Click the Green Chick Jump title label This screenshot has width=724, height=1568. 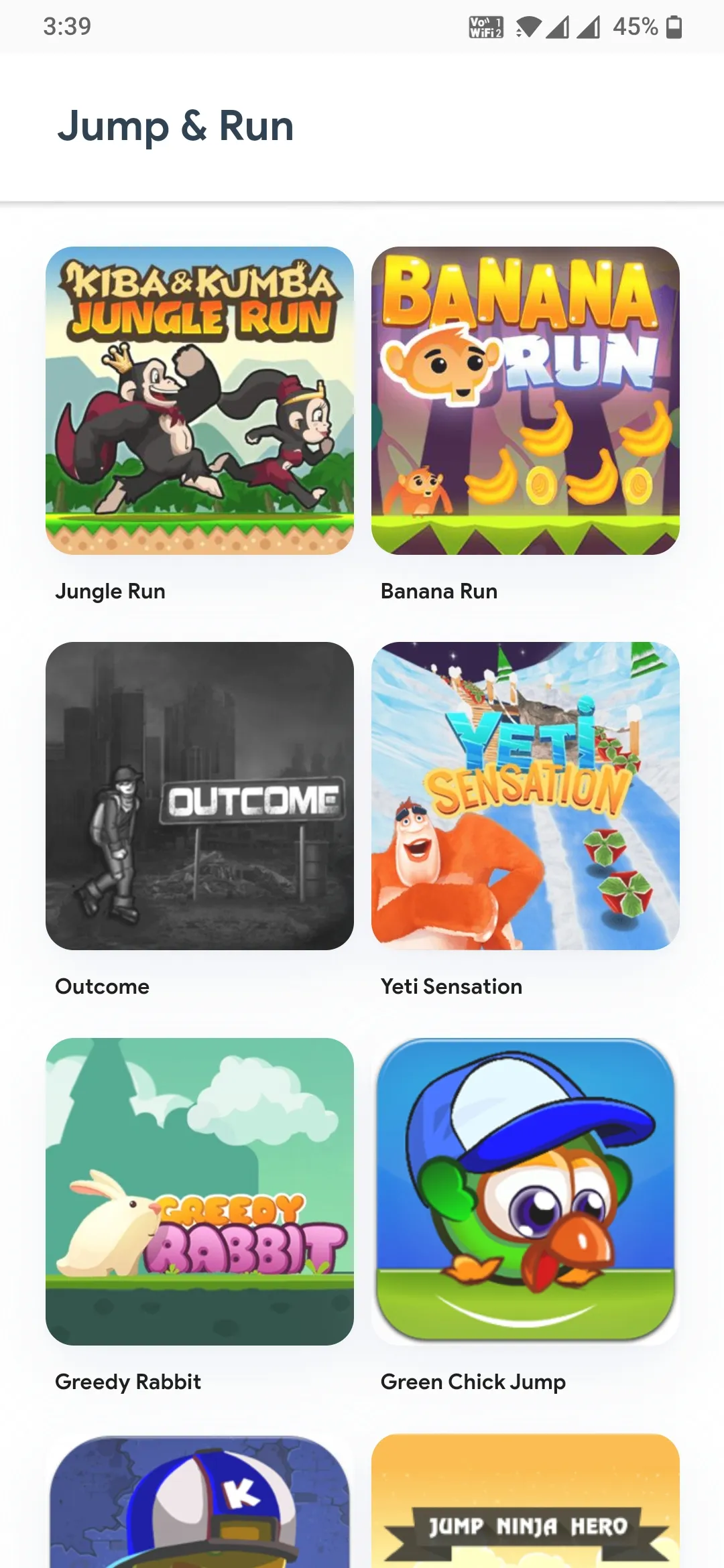[473, 1382]
